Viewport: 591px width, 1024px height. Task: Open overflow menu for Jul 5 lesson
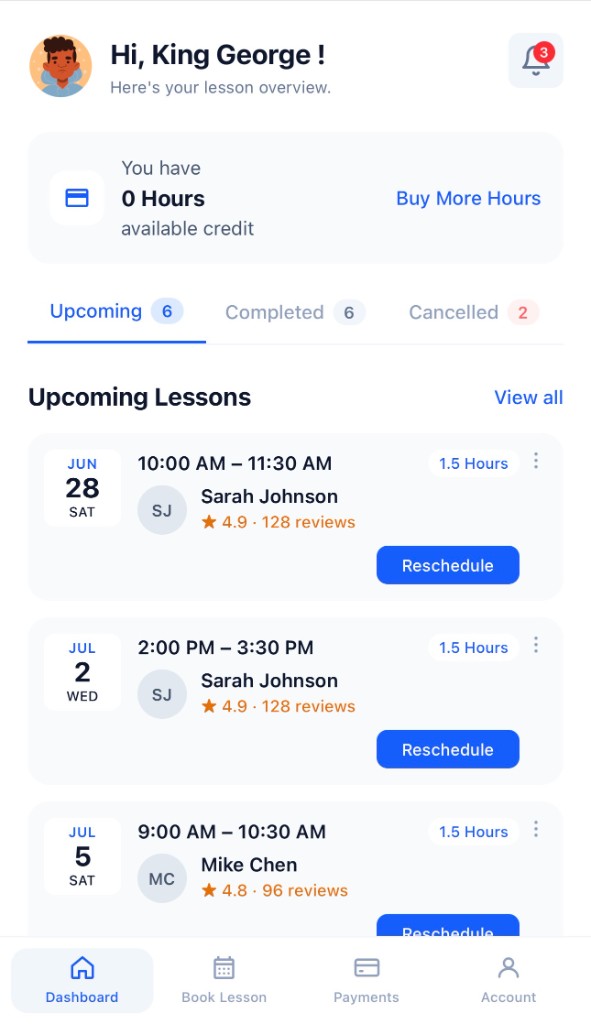pos(535,829)
